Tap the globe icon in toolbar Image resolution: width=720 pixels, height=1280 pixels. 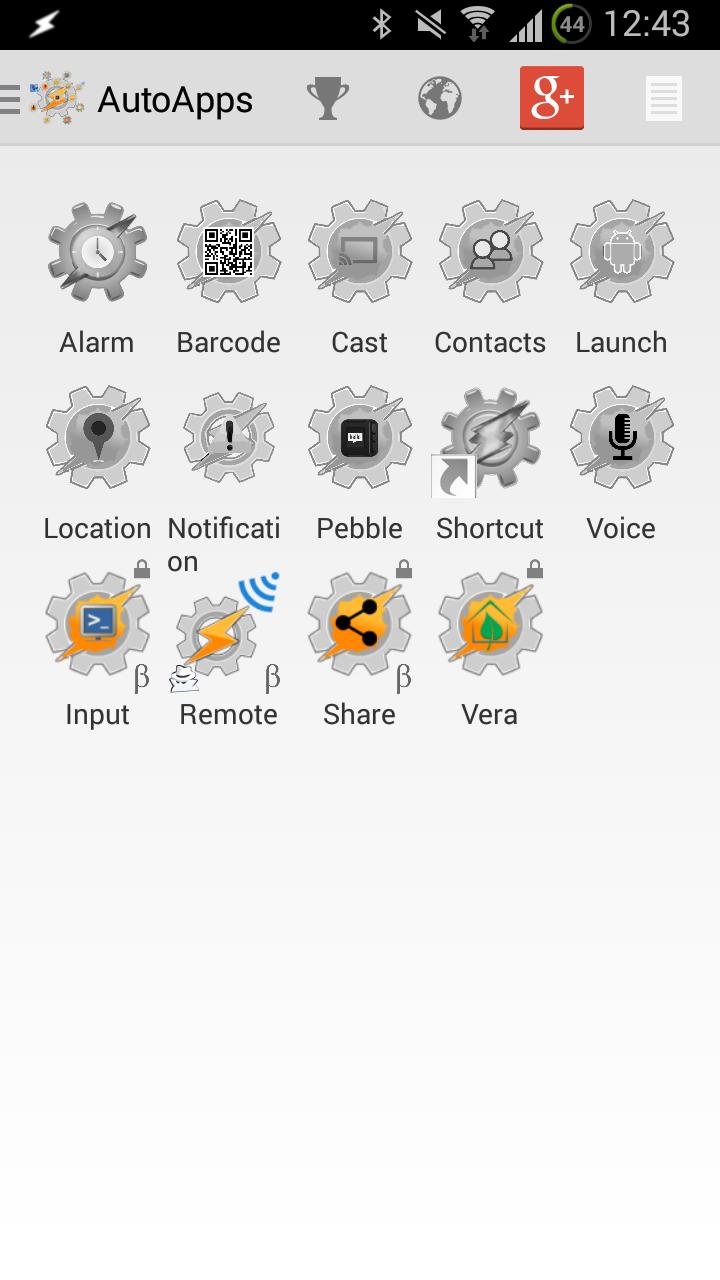coord(439,99)
